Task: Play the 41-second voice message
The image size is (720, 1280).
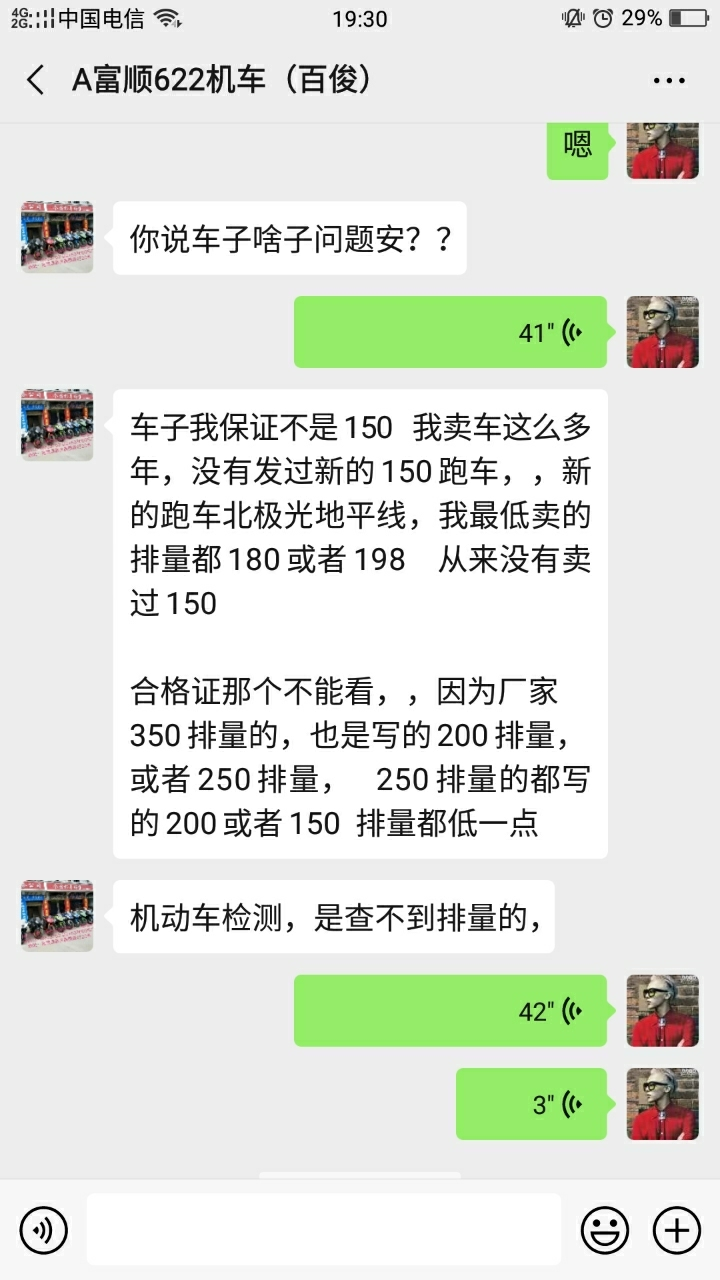Action: [x=450, y=332]
